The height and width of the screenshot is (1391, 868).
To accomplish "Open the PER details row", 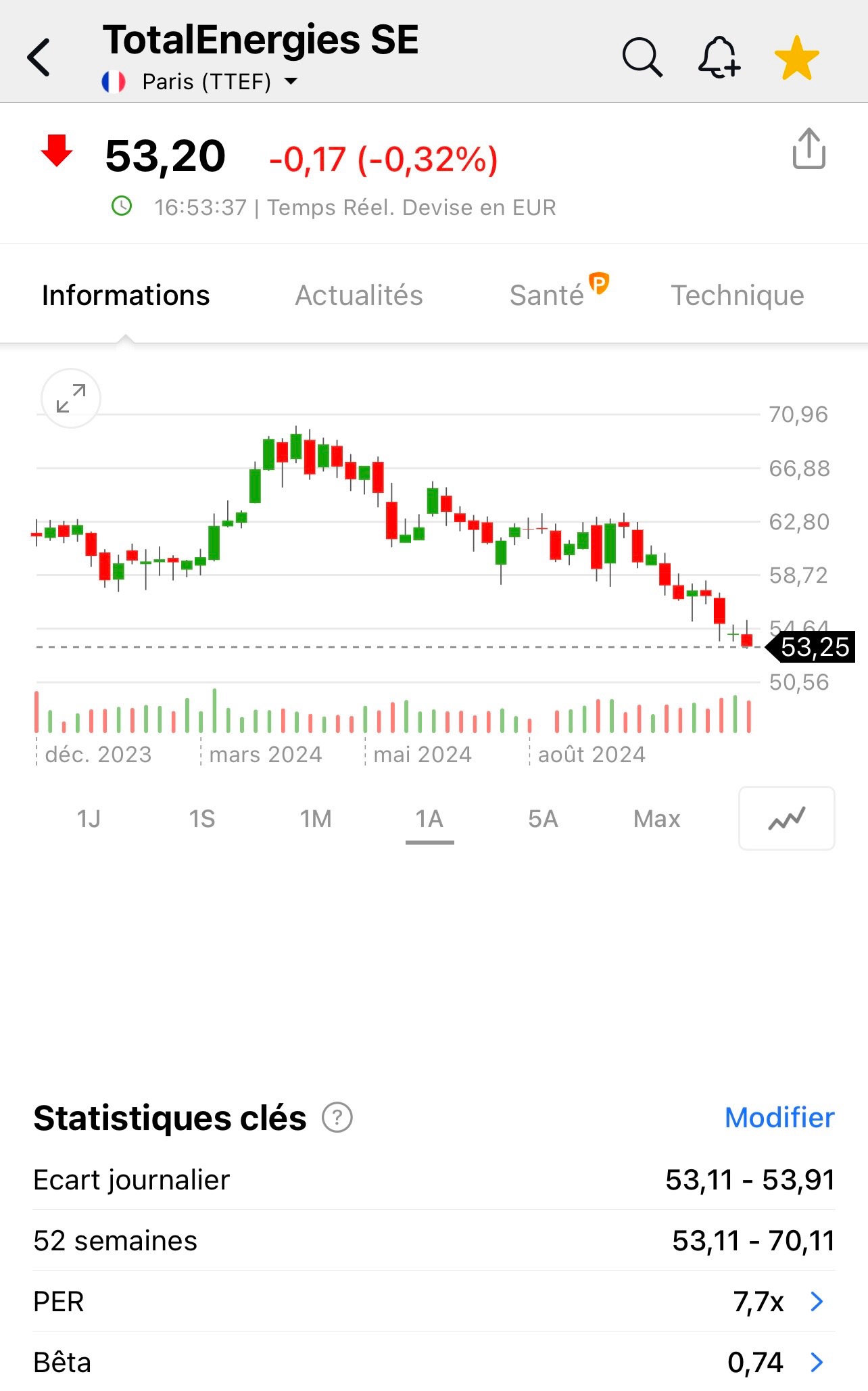I will tap(434, 1301).
